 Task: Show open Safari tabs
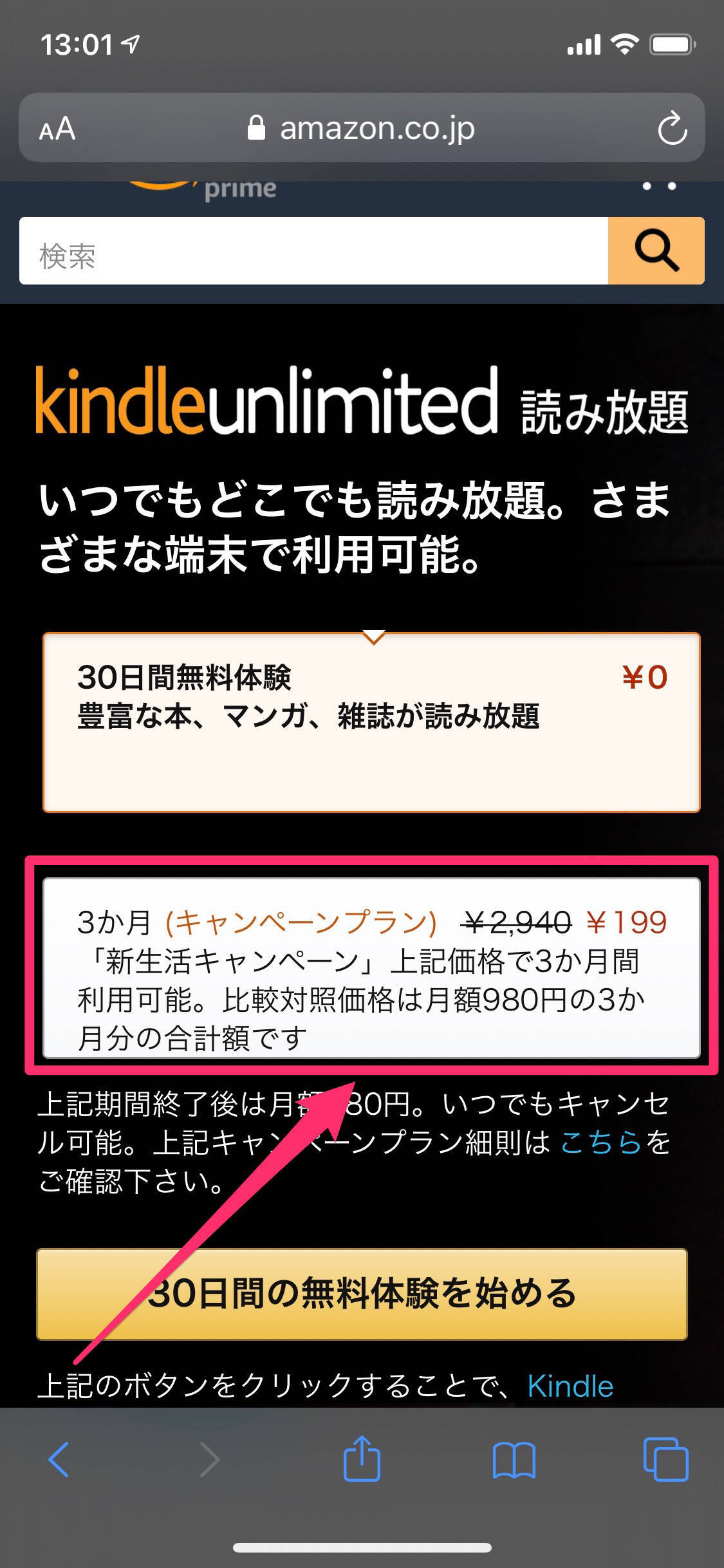pyautogui.click(x=665, y=1459)
